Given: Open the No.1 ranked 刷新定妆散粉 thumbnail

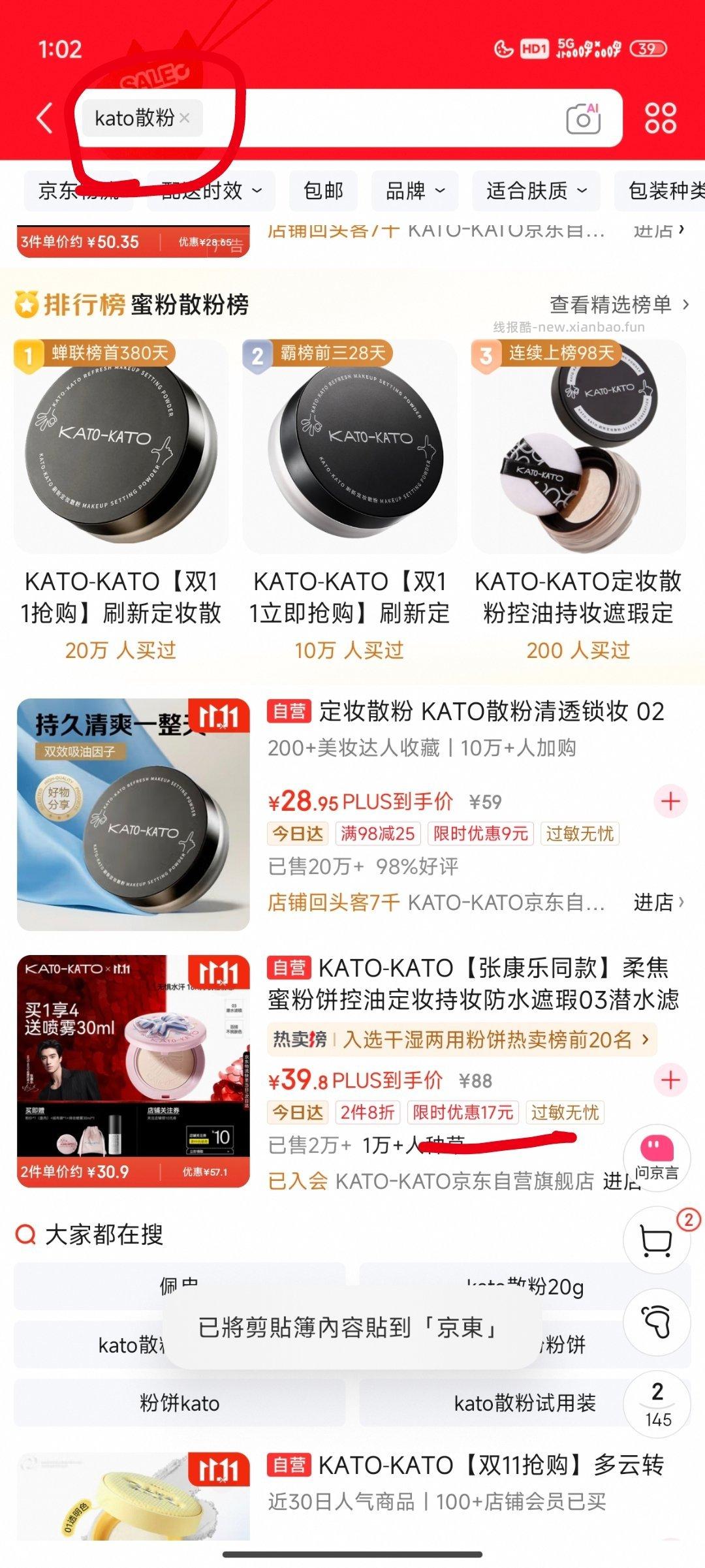Looking at the screenshot, I should (122, 457).
